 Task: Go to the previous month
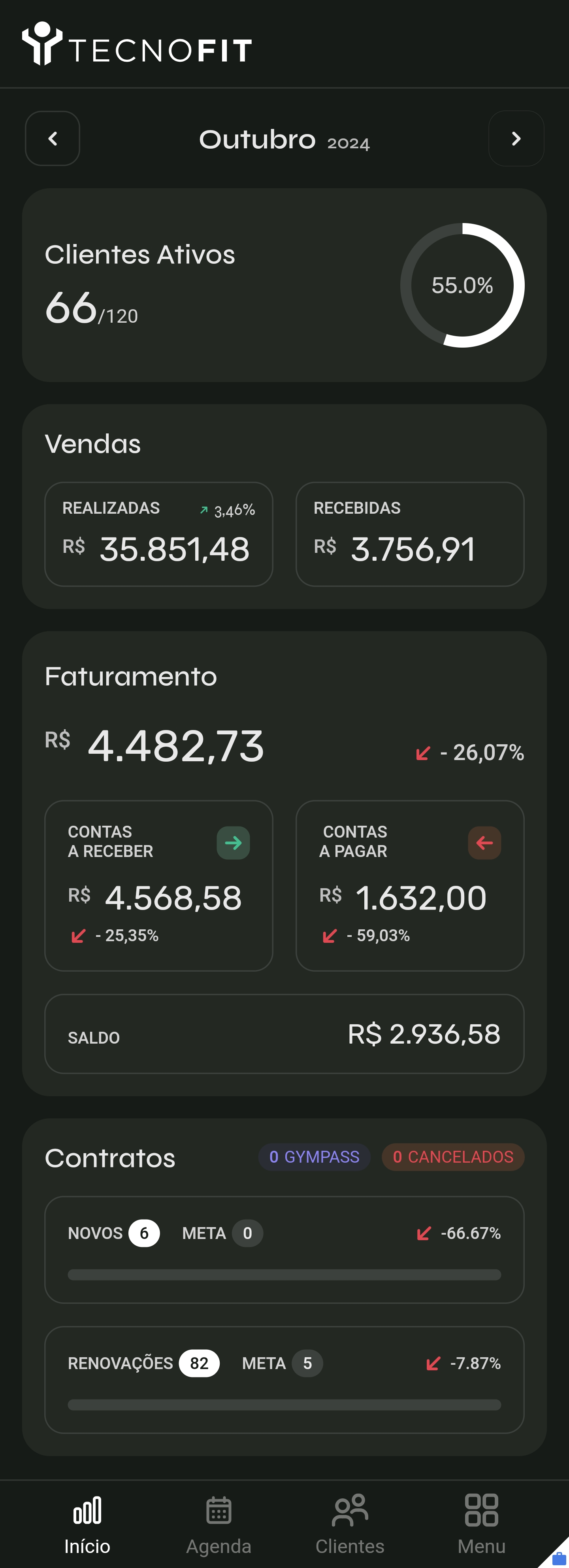[53, 139]
